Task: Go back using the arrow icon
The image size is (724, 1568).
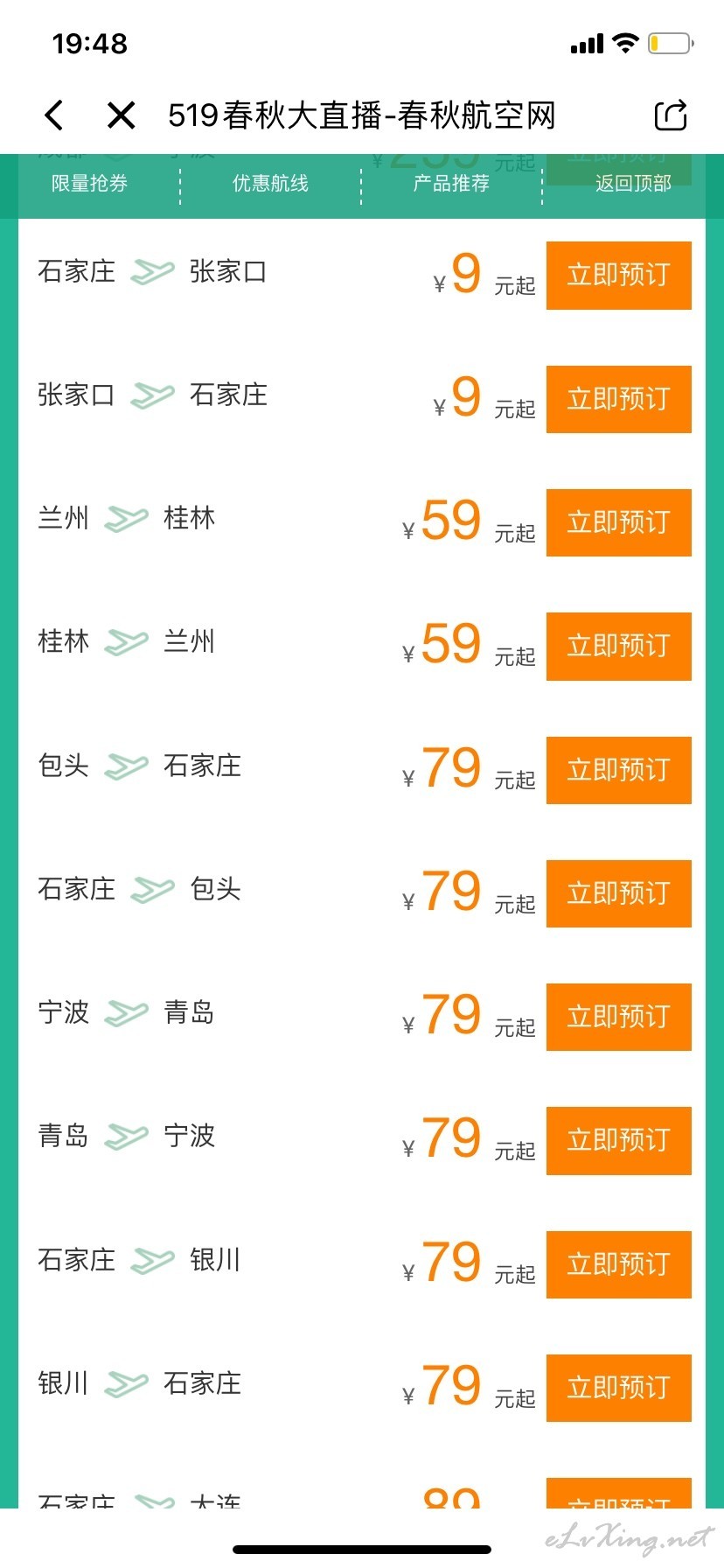Action: (x=54, y=115)
